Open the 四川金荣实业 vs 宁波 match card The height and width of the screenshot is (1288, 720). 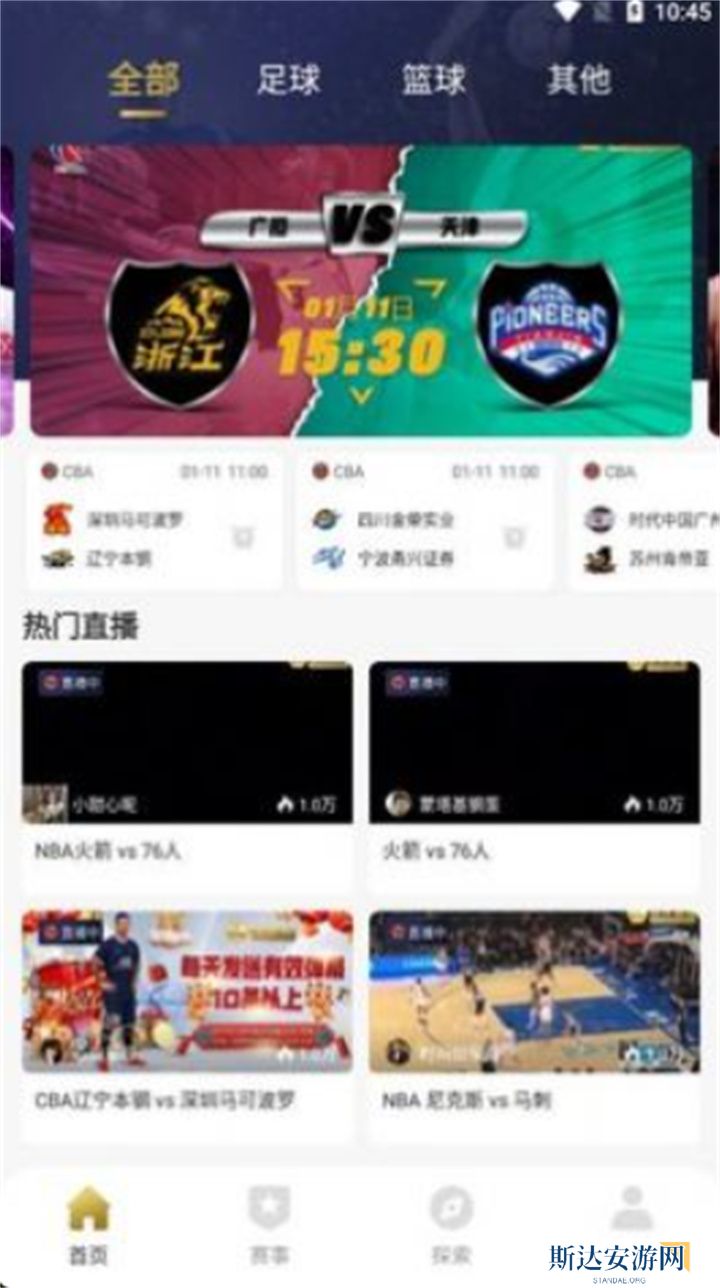point(400,520)
